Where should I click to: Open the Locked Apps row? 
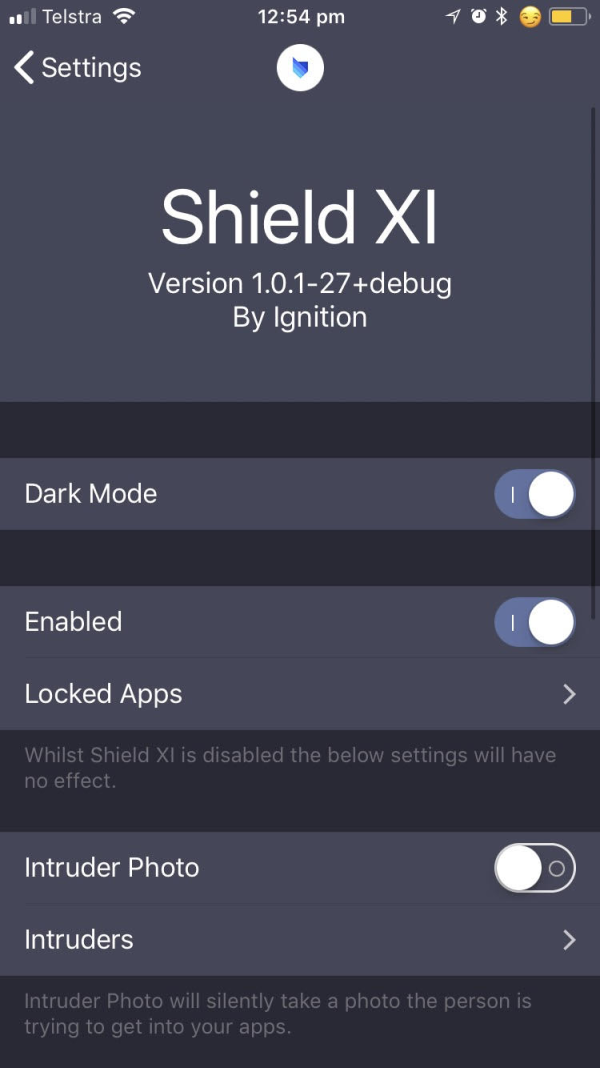(300, 694)
